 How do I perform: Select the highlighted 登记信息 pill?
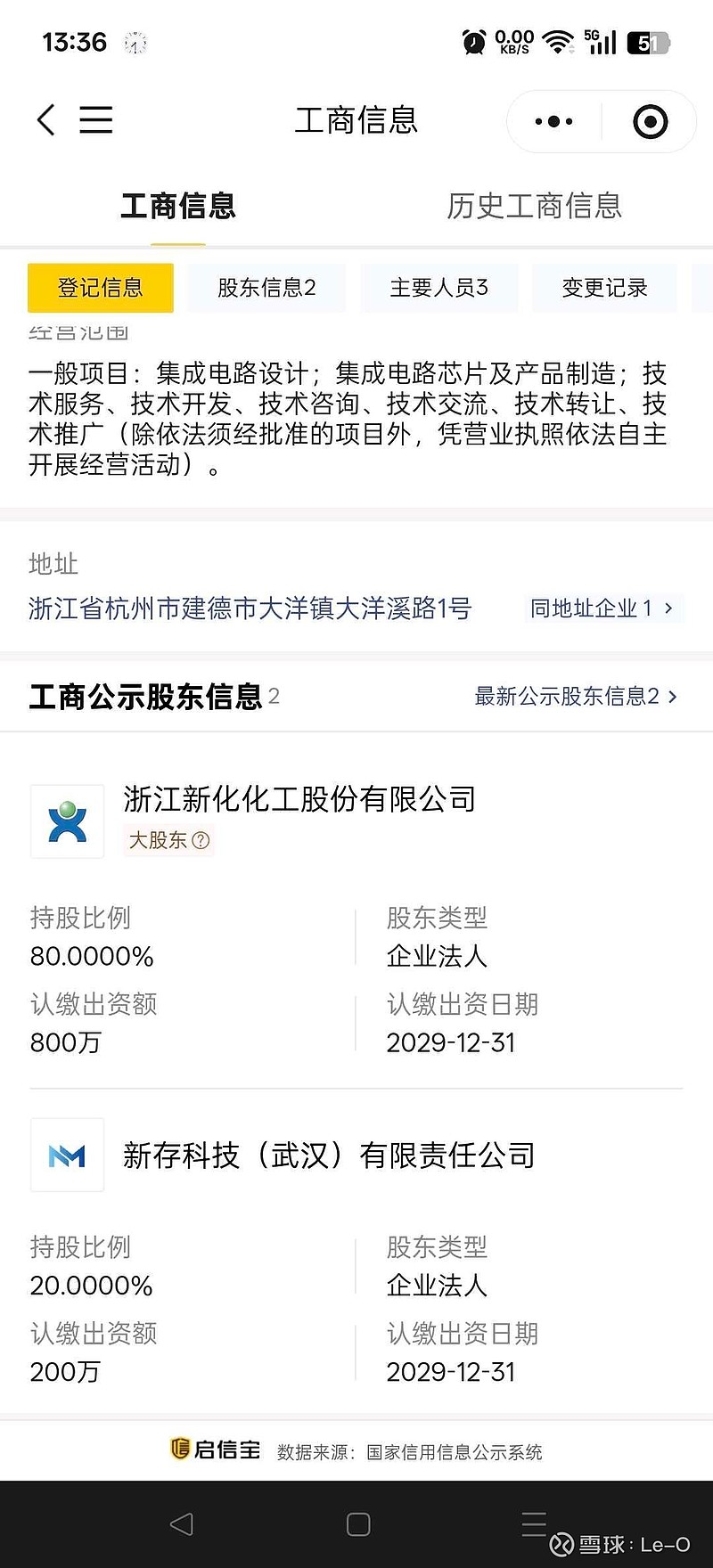[100, 288]
